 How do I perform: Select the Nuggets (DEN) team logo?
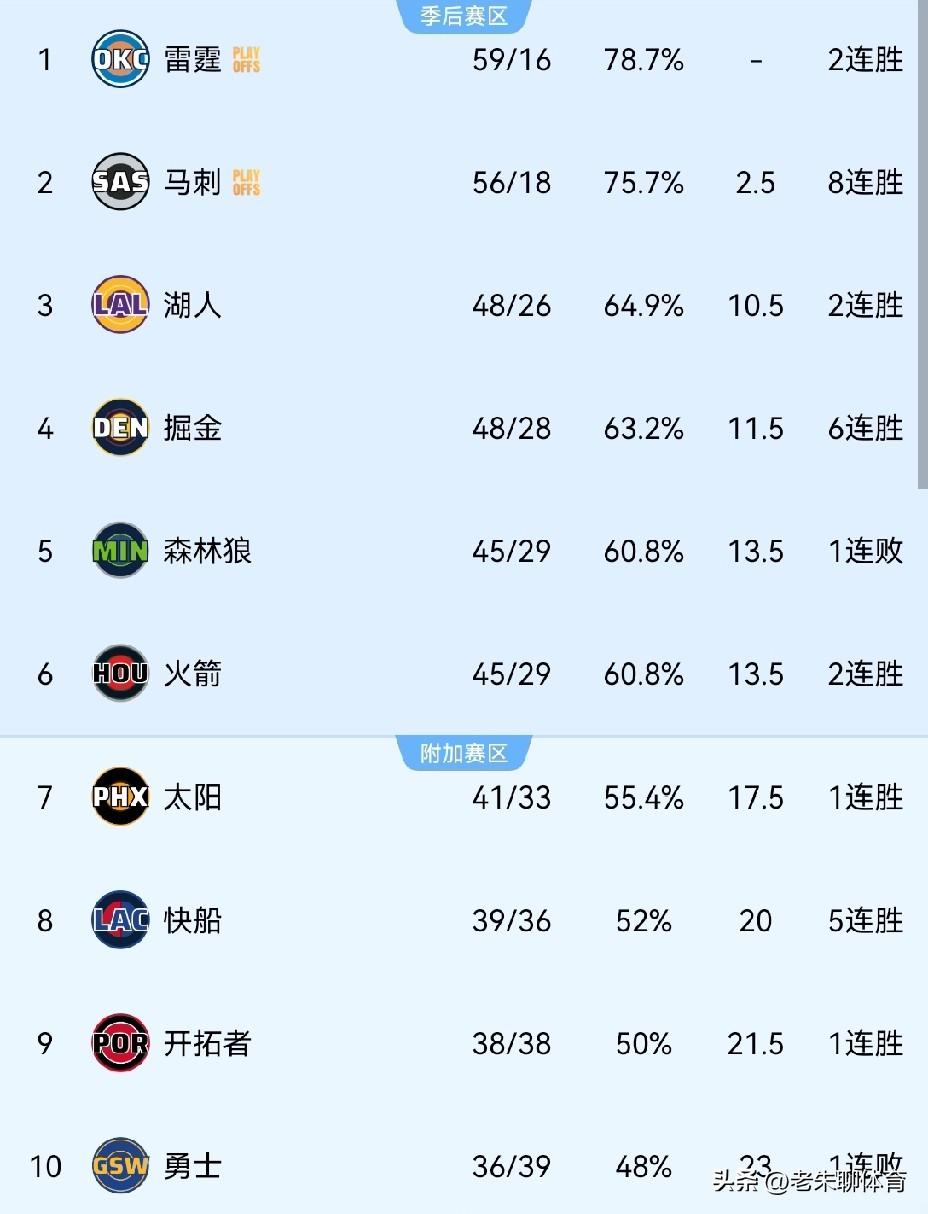tap(119, 428)
